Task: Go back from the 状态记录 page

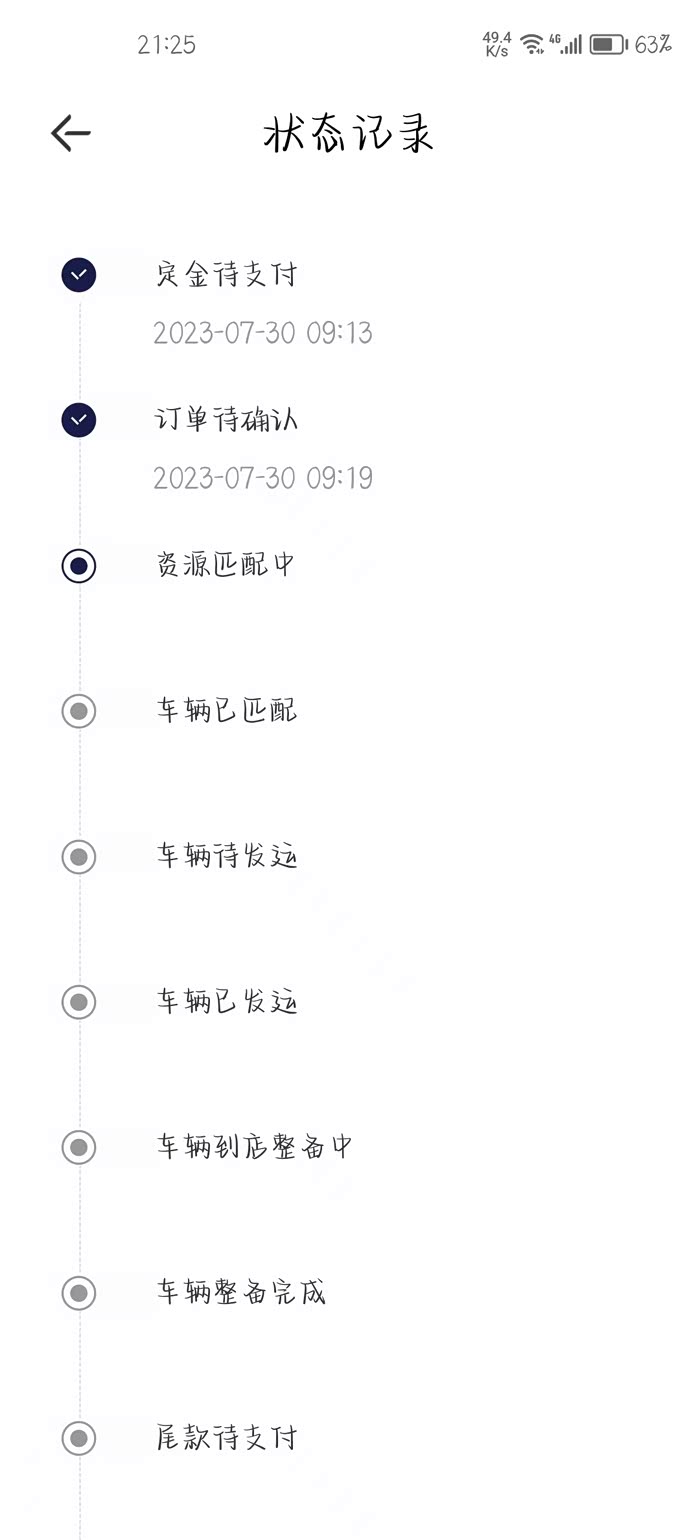Action: coord(71,133)
